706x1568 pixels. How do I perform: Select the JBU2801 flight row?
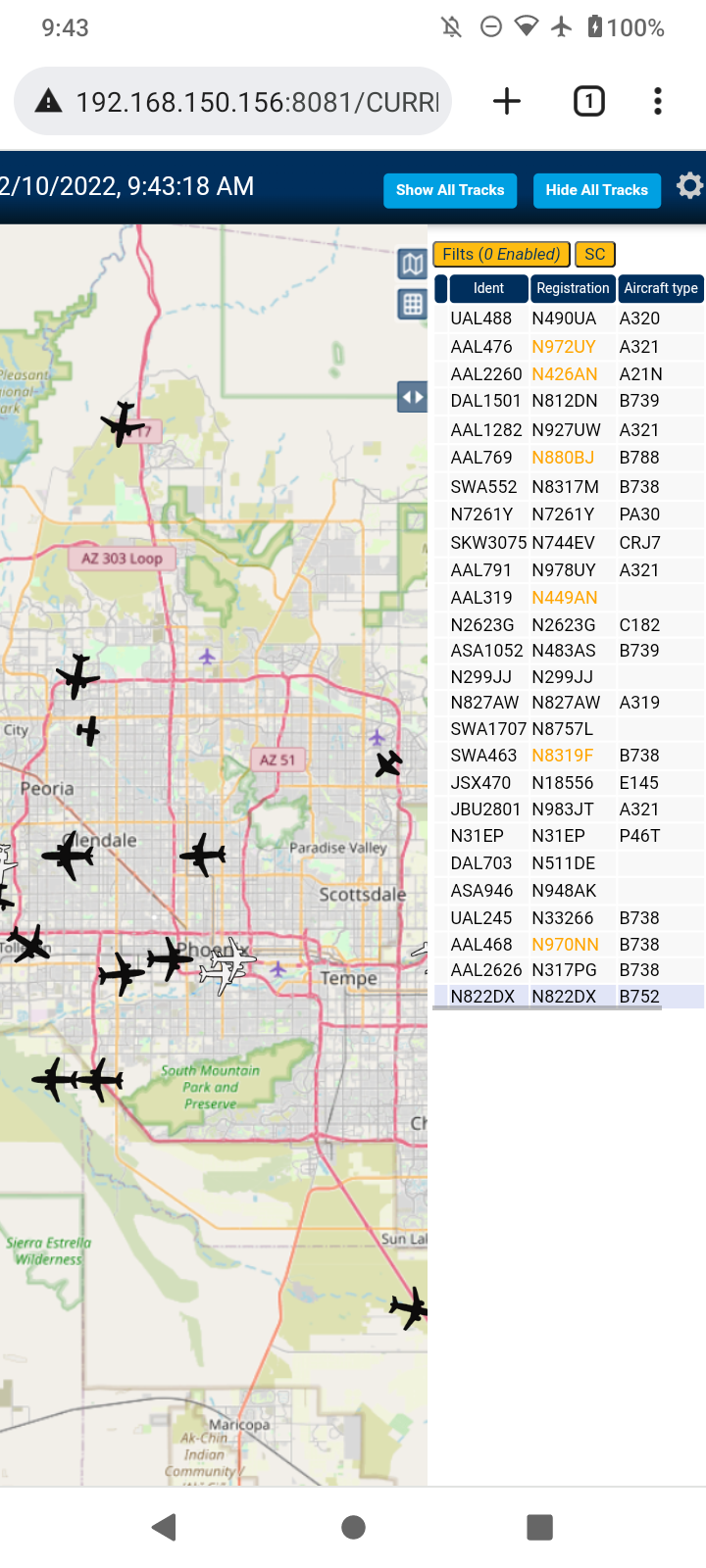pyautogui.click(x=569, y=809)
